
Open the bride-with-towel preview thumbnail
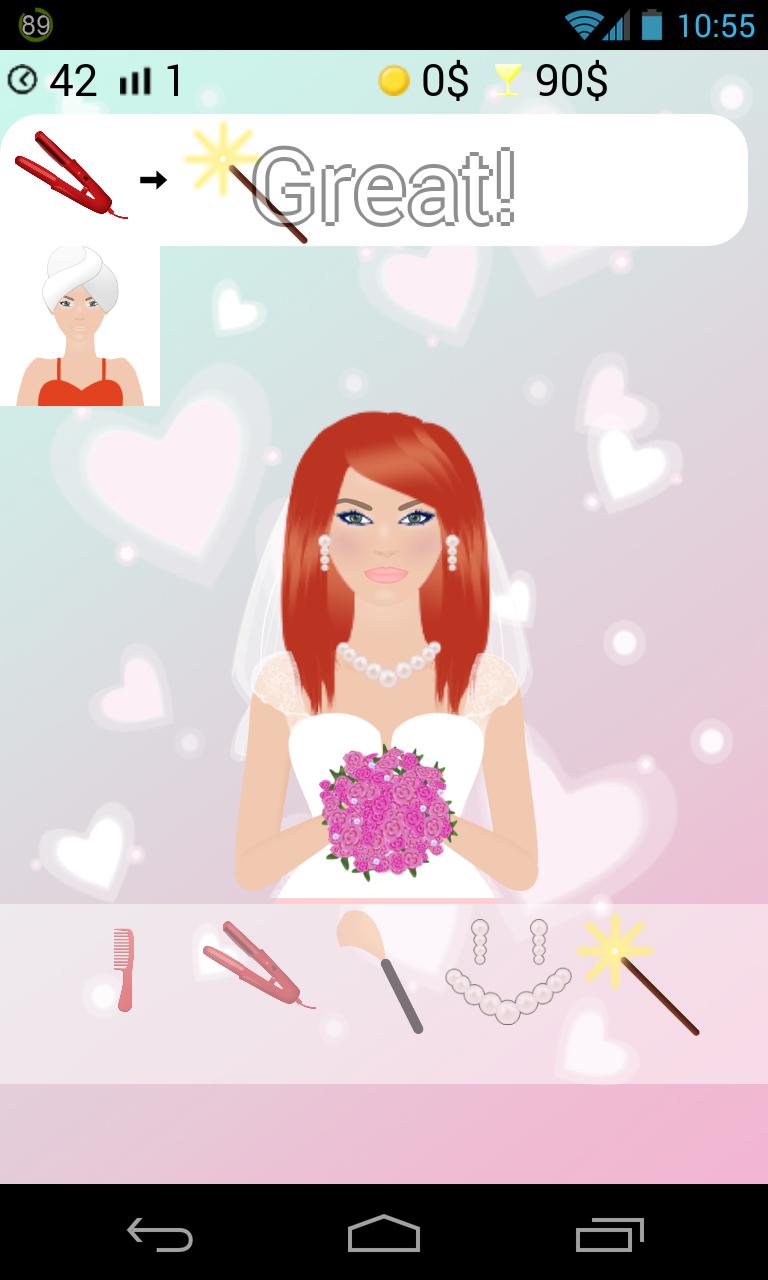80,320
